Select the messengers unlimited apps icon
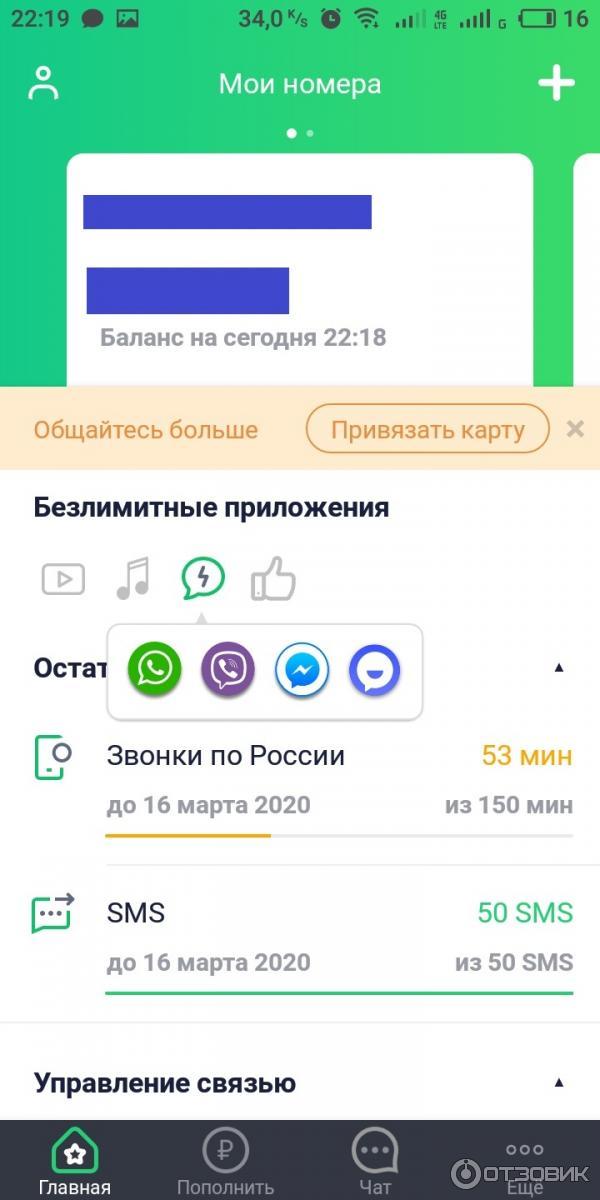The width and height of the screenshot is (600, 1200). click(203, 579)
